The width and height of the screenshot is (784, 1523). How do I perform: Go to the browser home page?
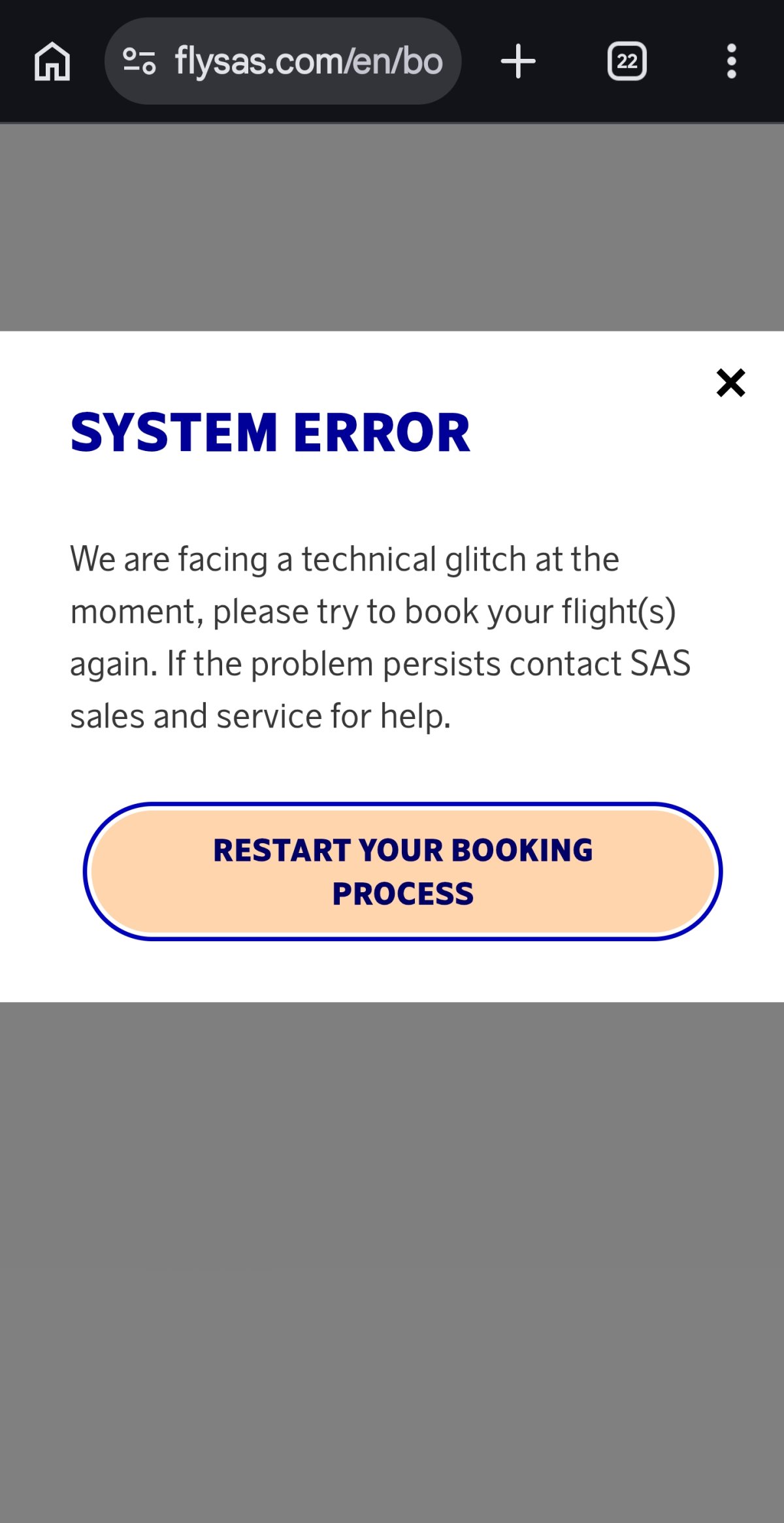tap(52, 61)
